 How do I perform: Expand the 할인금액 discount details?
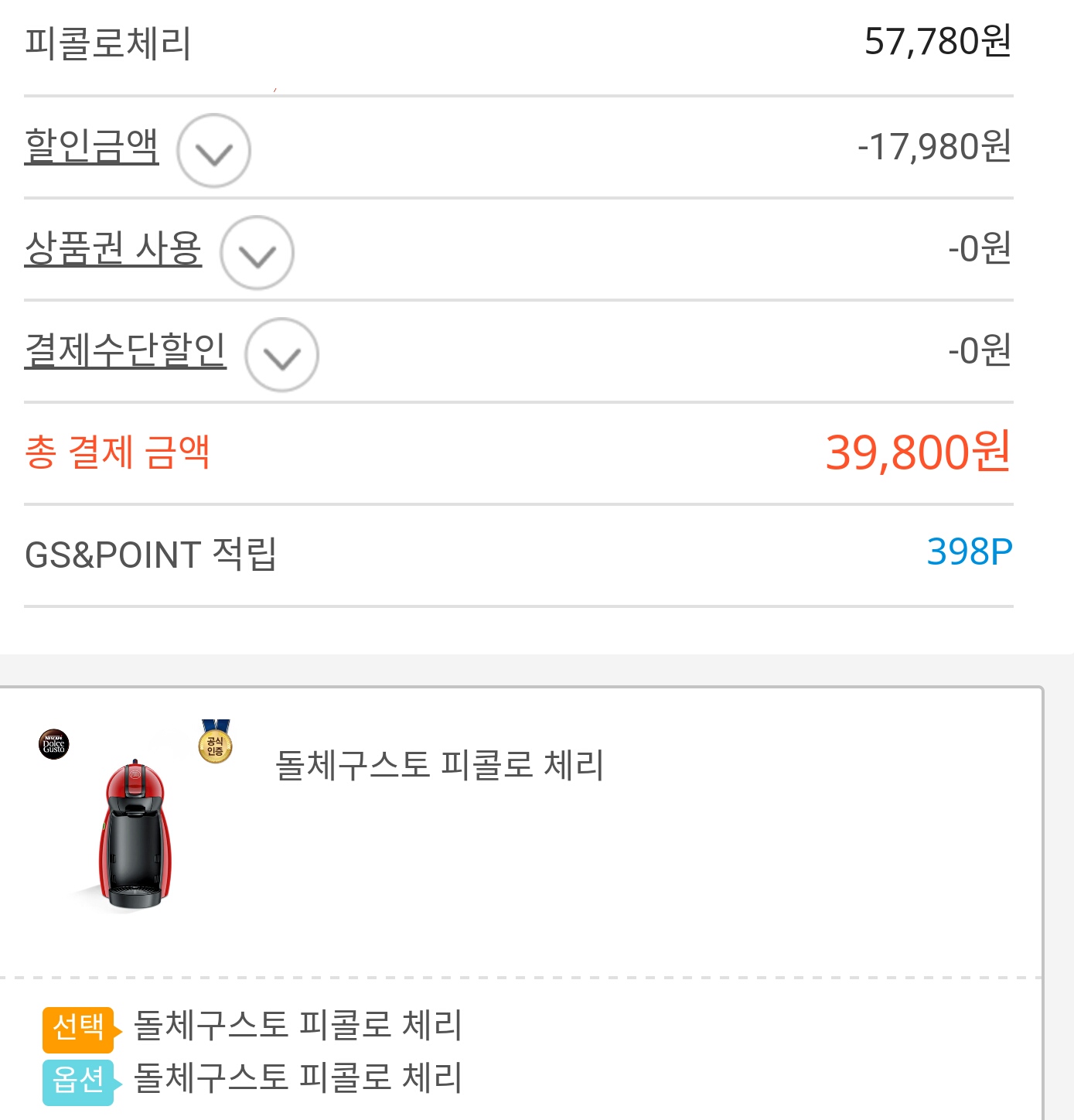213,151
